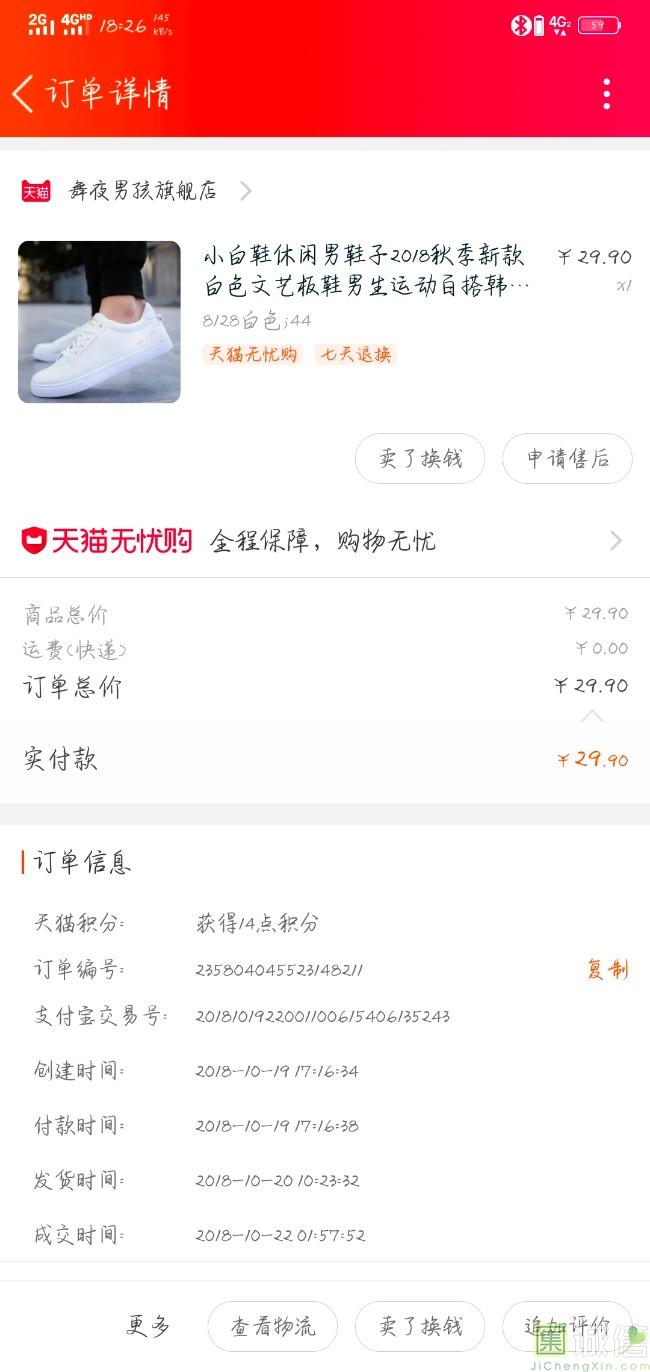This screenshot has height=1372, width=650.
Task: Check the shipment via 查看物流
Action: point(272,1326)
